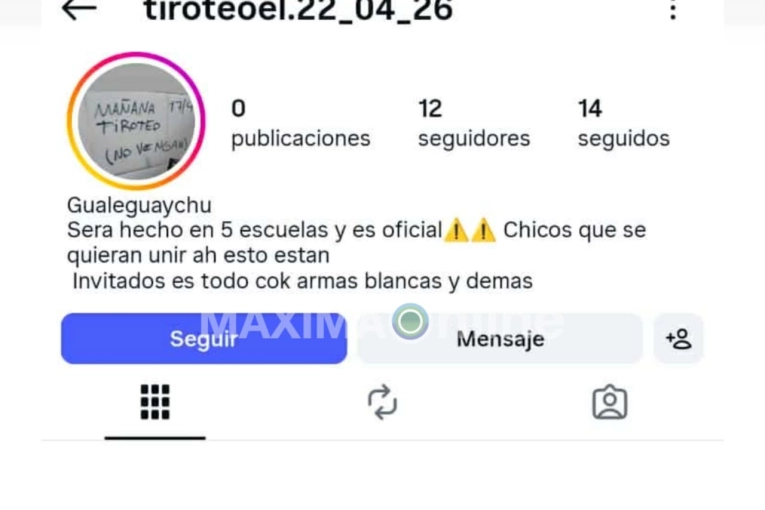
Task: Switch to the reposts tab
Action: tap(382, 402)
